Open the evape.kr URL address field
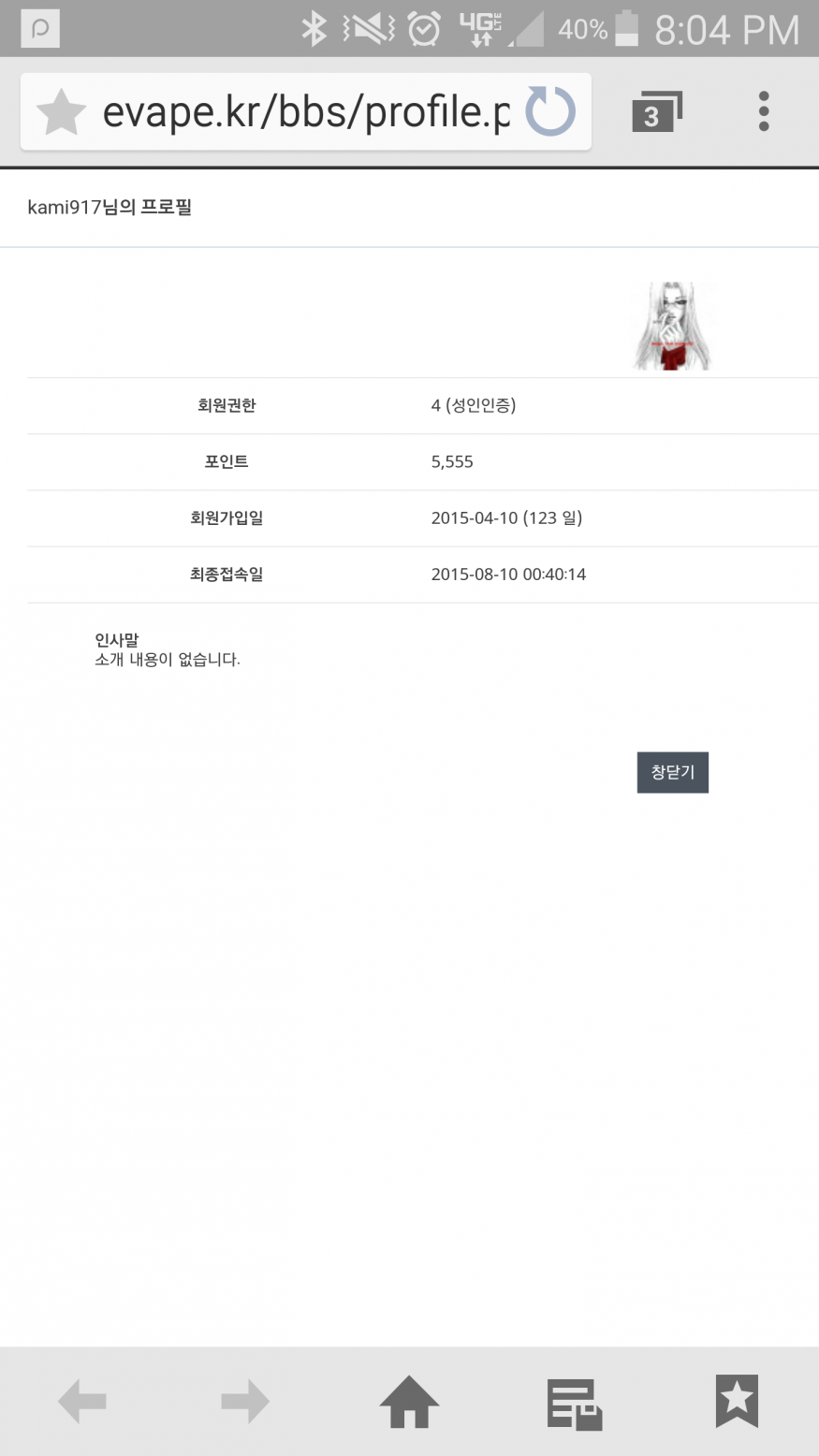The width and height of the screenshot is (819, 1456). 306,112
